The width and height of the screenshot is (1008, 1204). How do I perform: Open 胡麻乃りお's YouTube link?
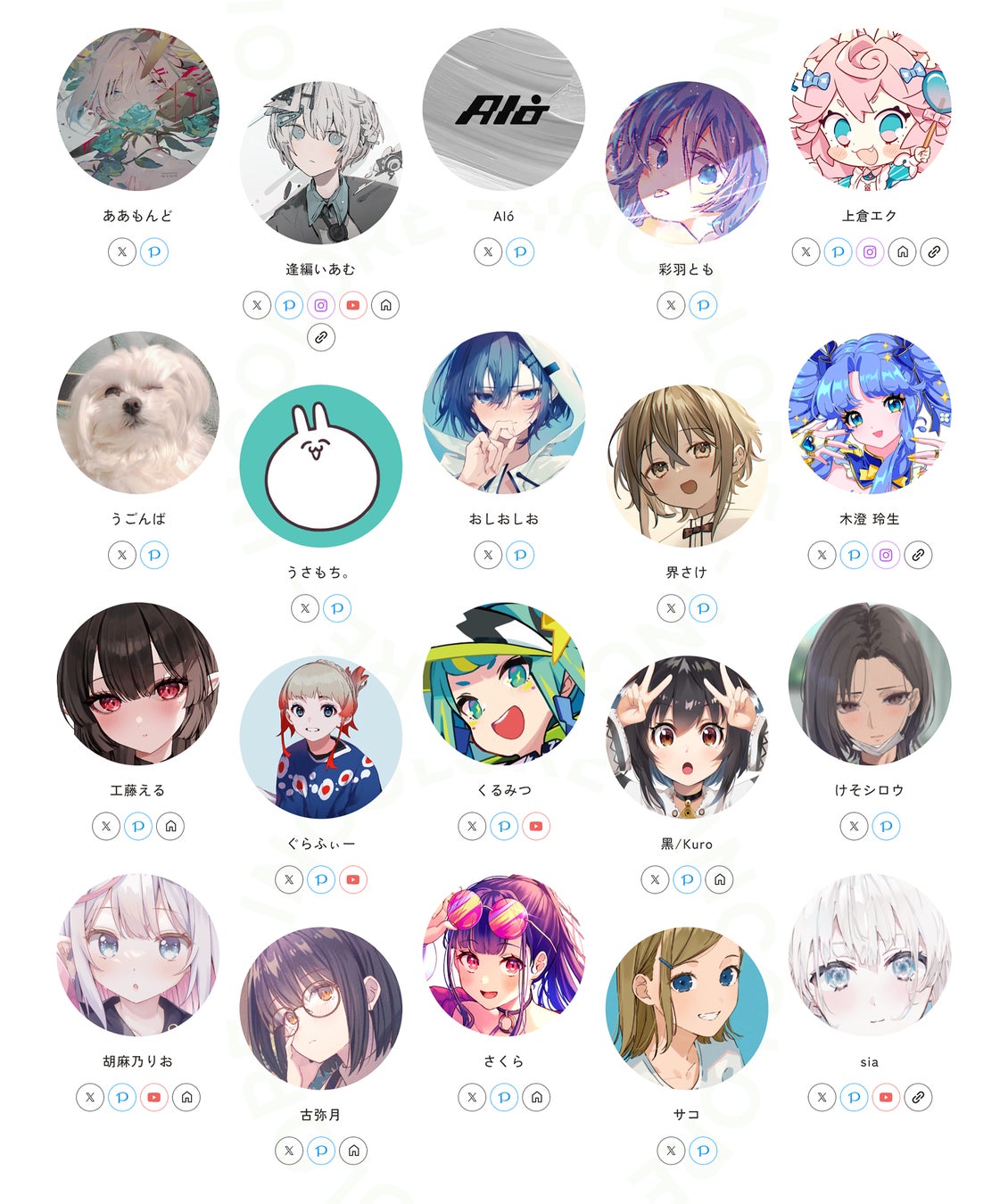[154, 1097]
